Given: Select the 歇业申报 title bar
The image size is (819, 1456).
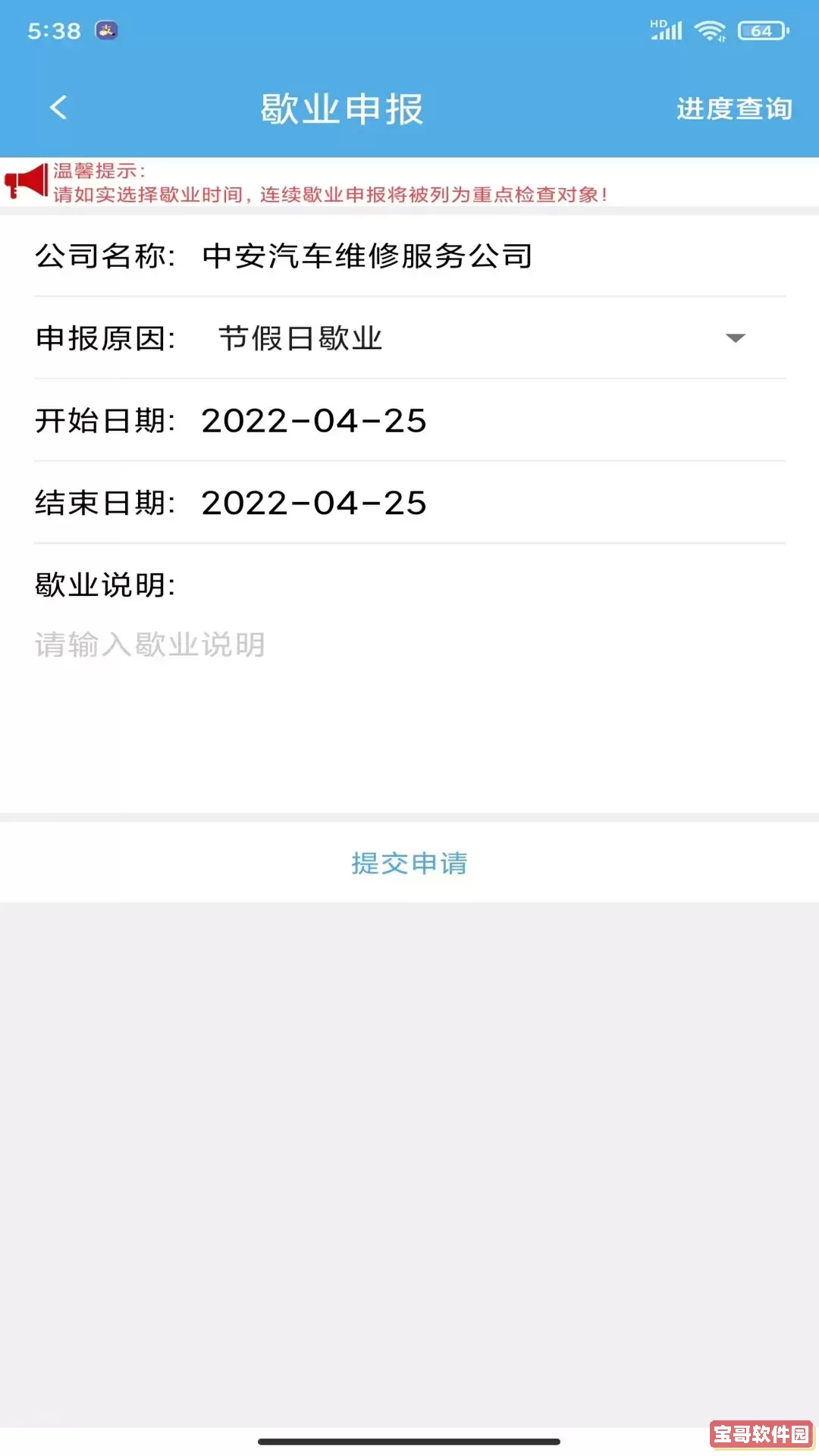Looking at the screenshot, I should [x=343, y=107].
